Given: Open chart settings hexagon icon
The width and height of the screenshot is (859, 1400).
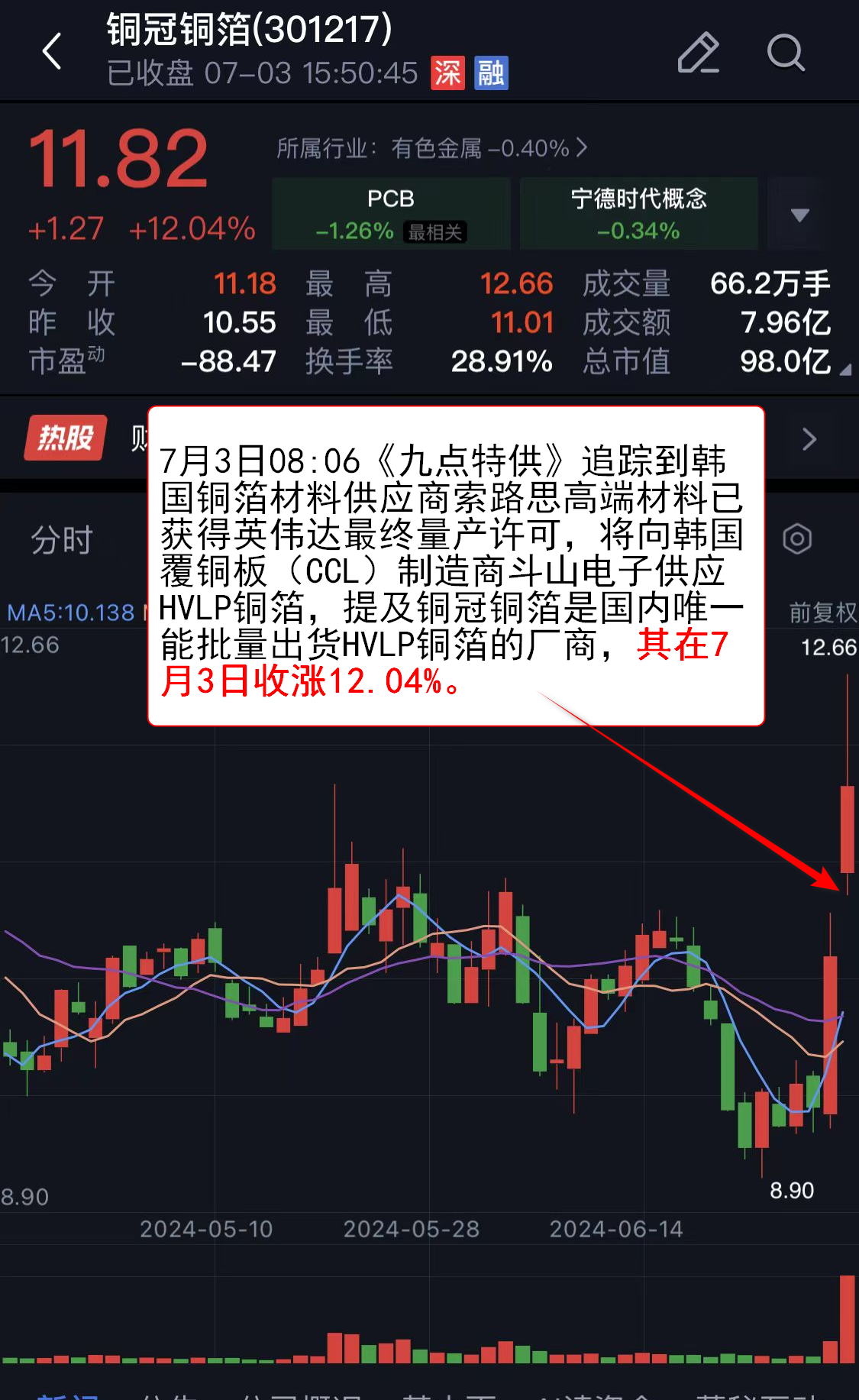Looking at the screenshot, I should pyautogui.click(x=797, y=539).
